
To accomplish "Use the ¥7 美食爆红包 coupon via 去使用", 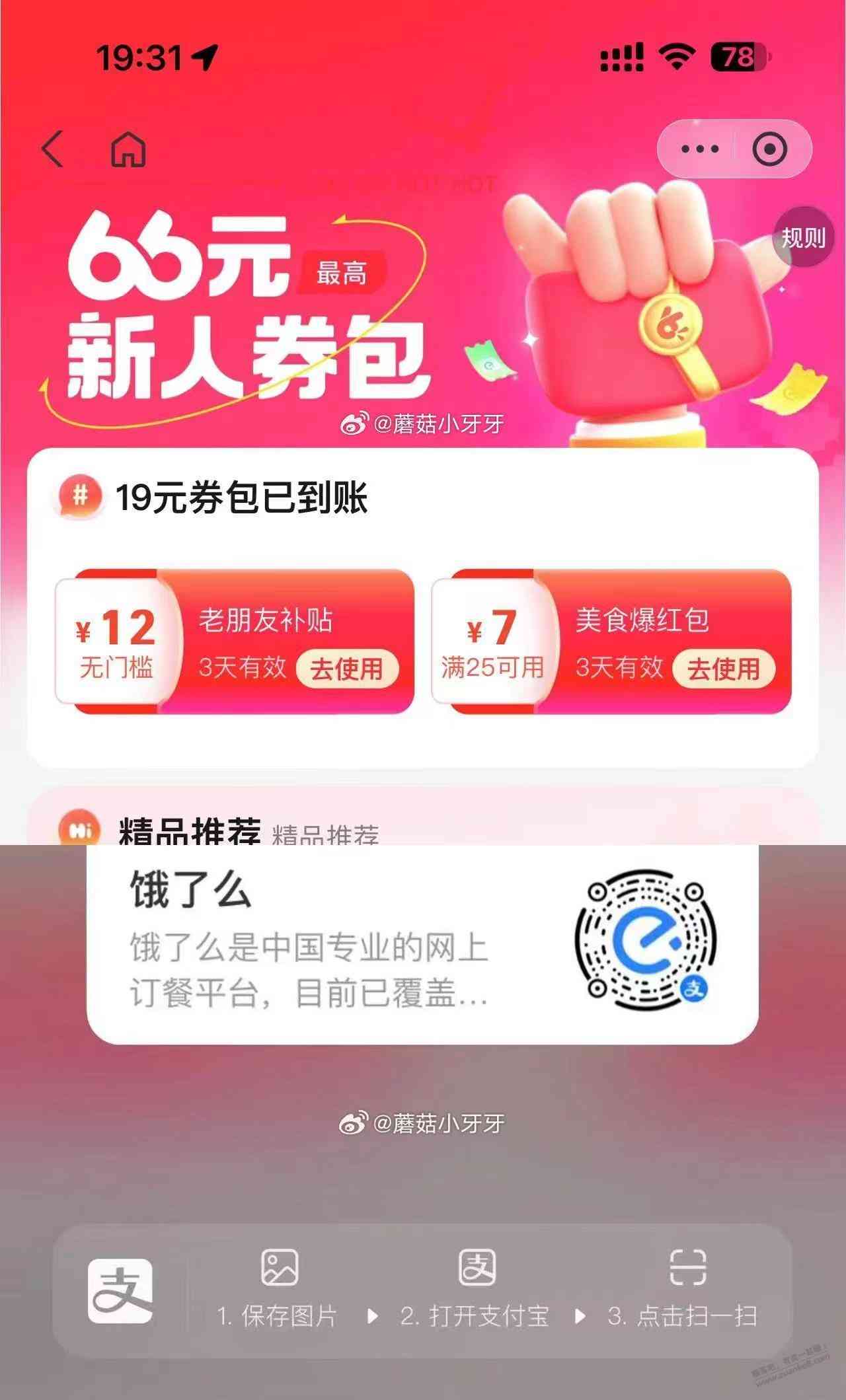I will click(x=723, y=669).
